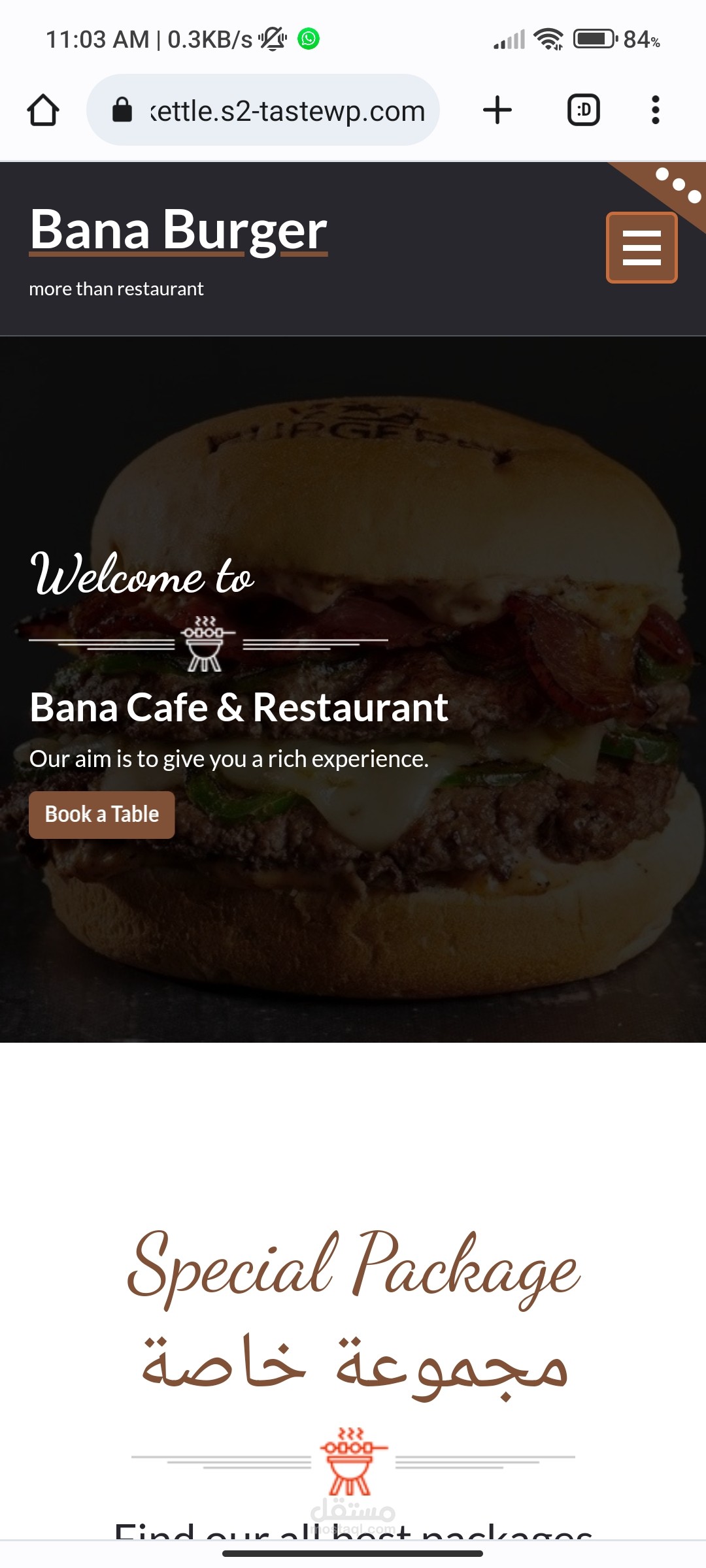Tap the Book a Table button
The width and height of the screenshot is (706, 1568).
click(x=102, y=815)
